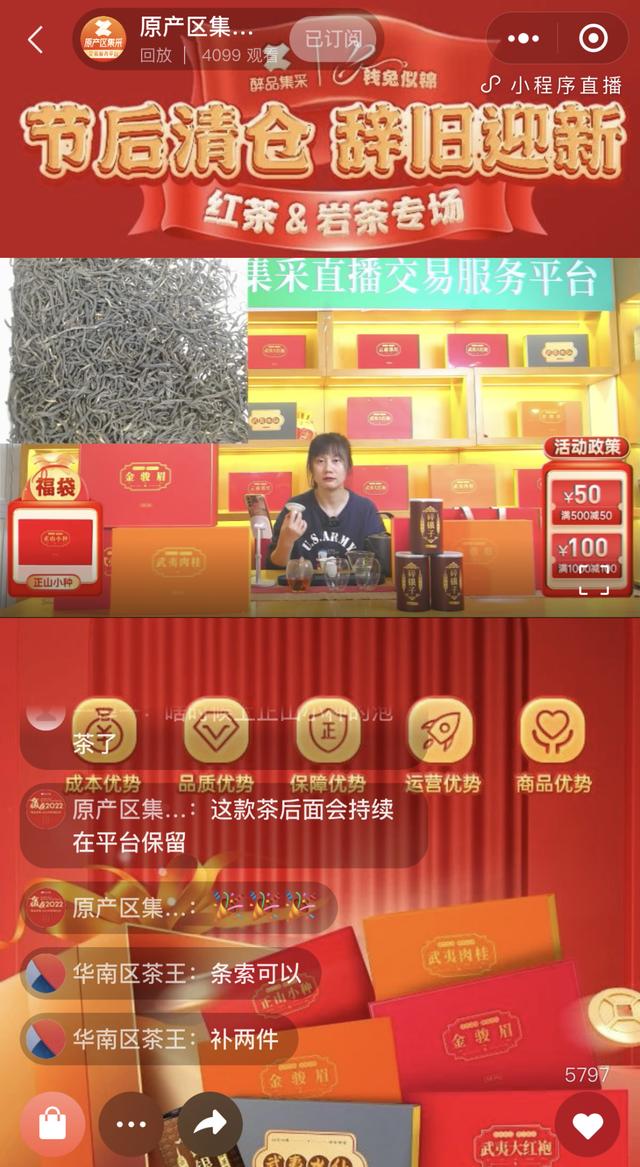640x1167 pixels.
Task: Share this live stream
Action: (x=210, y=1125)
